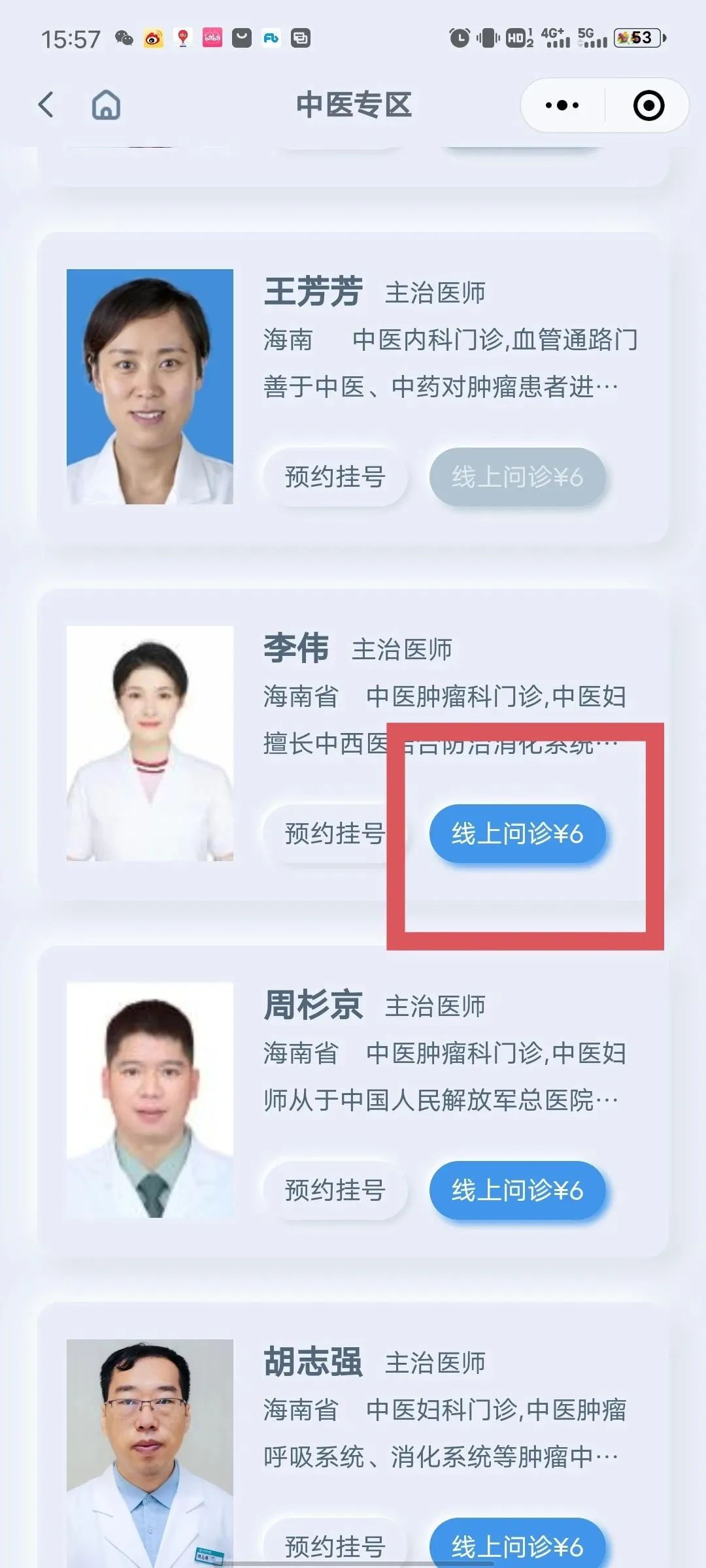Go back using the arrow icon
This screenshot has height=1568, width=706.
click(x=46, y=105)
